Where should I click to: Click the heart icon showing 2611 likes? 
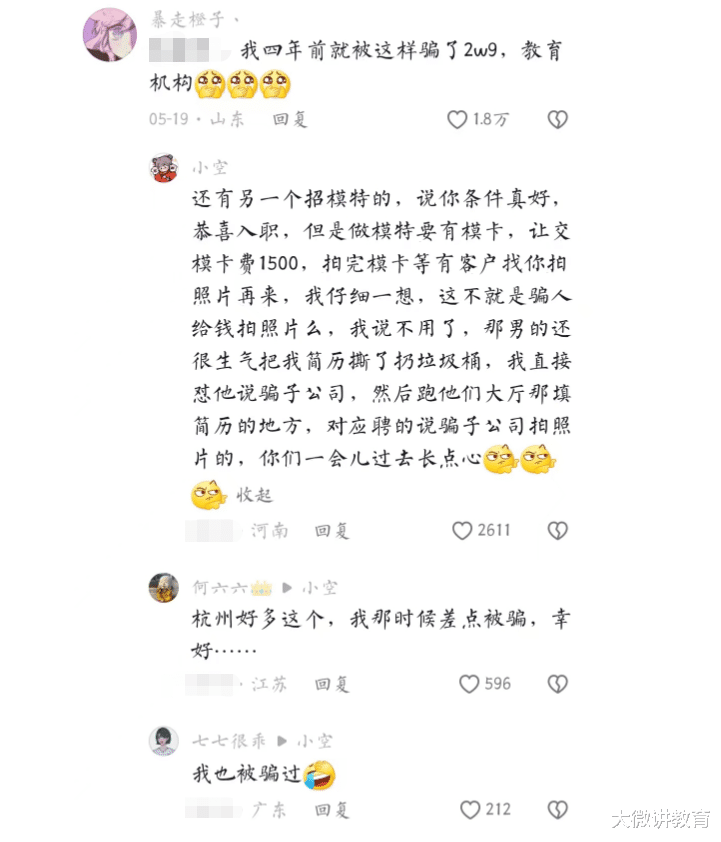coord(463,531)
